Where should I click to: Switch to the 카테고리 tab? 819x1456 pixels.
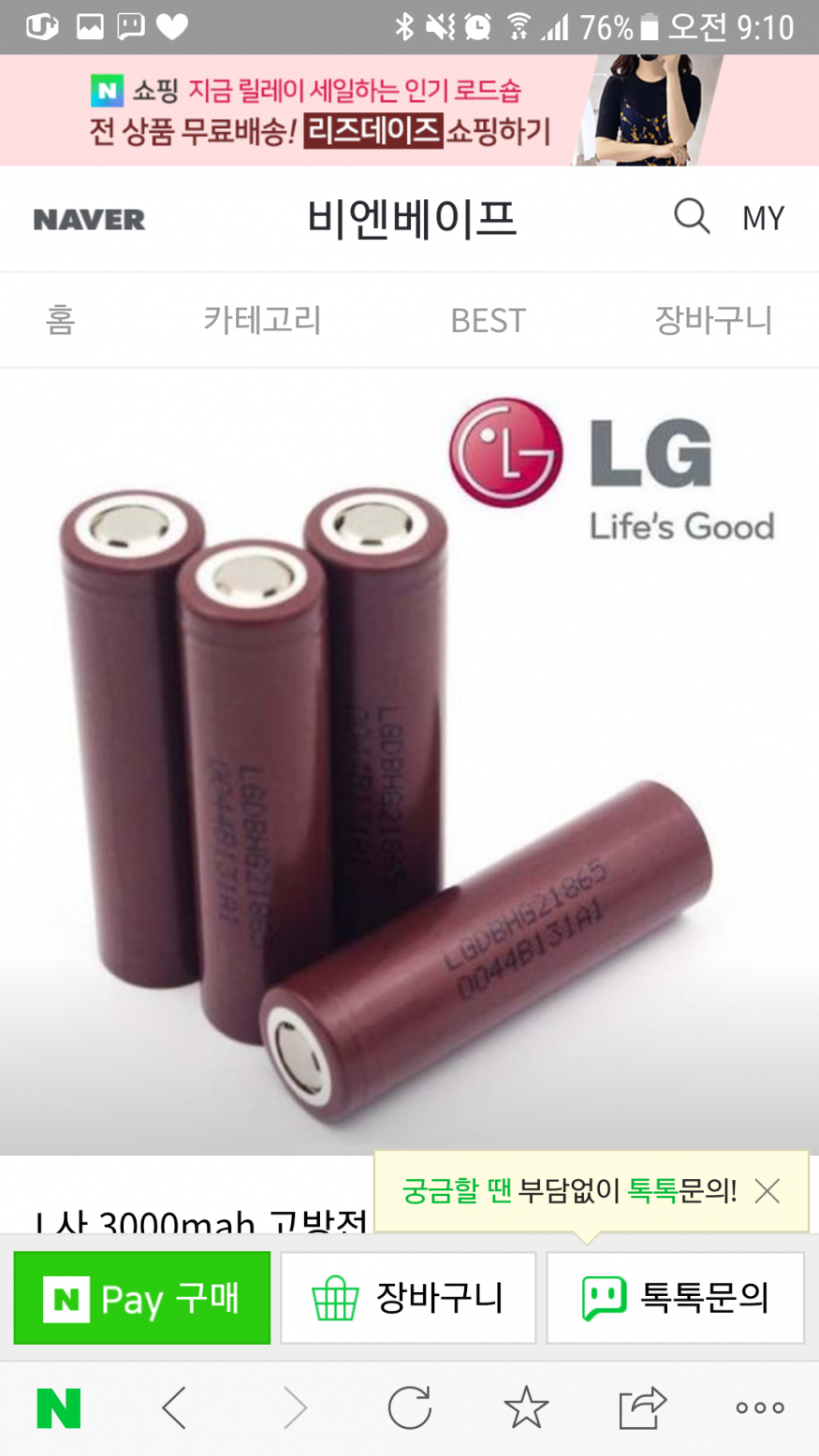click(262, 320)
